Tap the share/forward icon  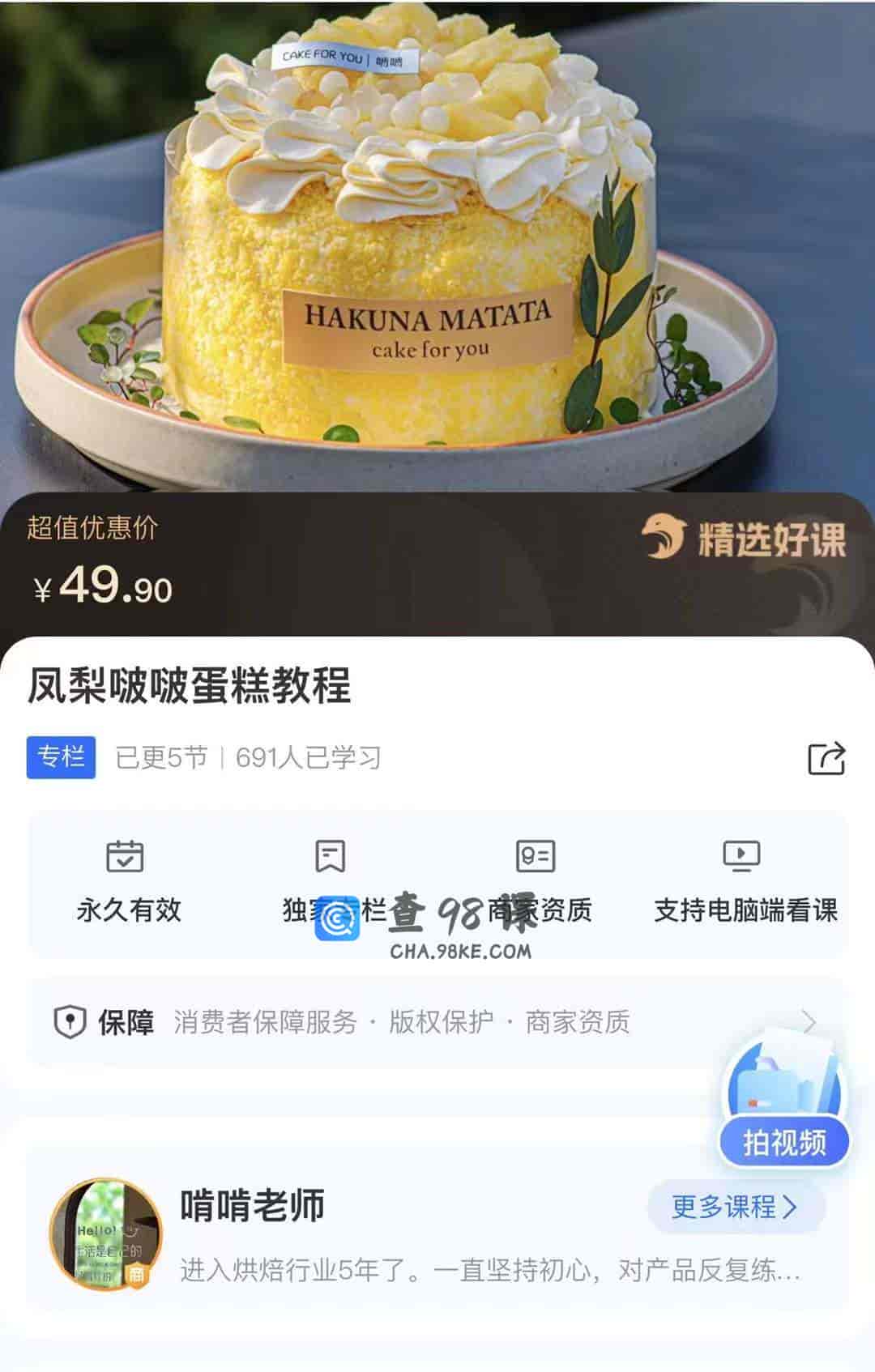point(828,757)
